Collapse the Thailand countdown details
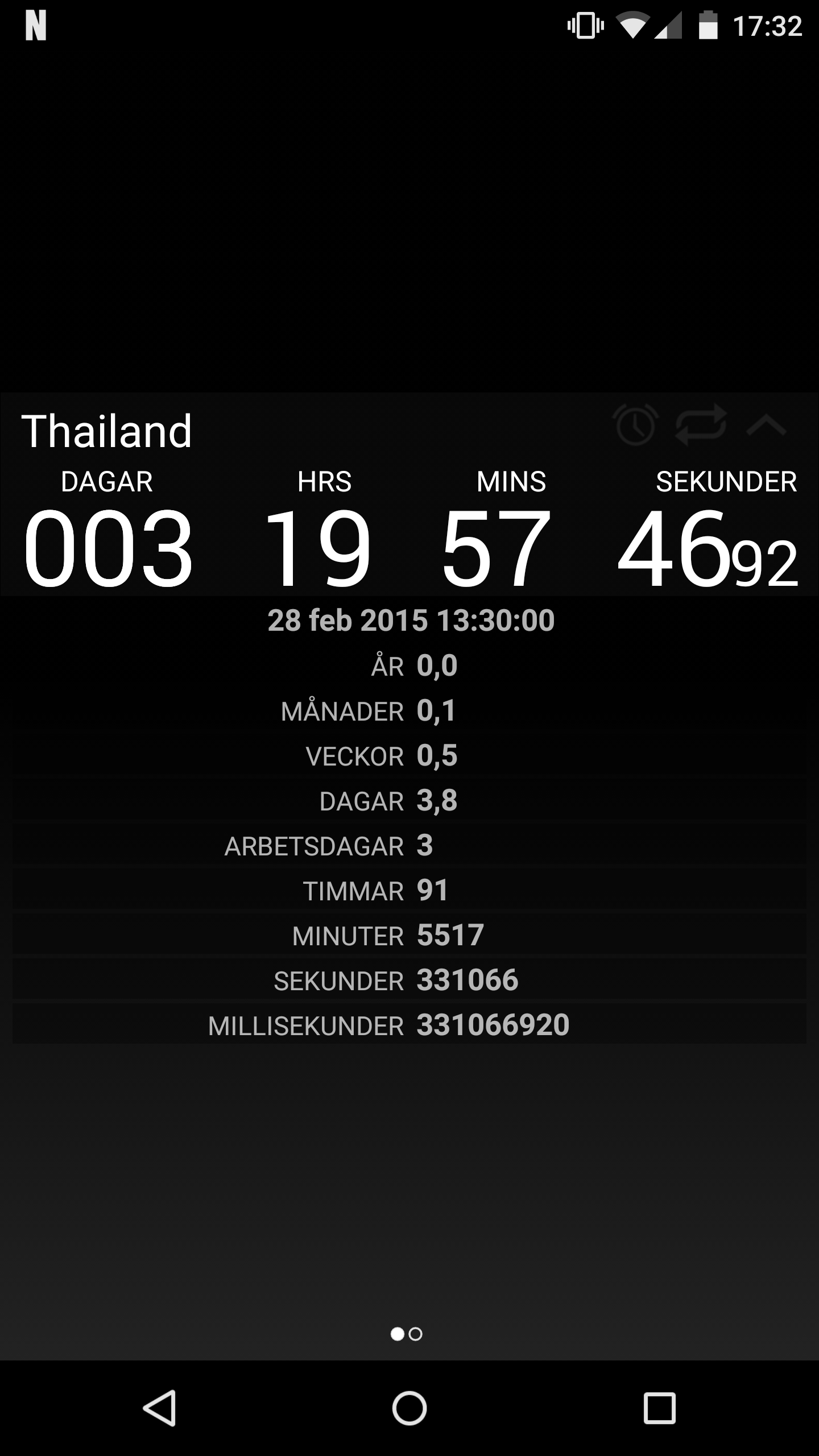819x1456 pixels. (x=766, y=425)
